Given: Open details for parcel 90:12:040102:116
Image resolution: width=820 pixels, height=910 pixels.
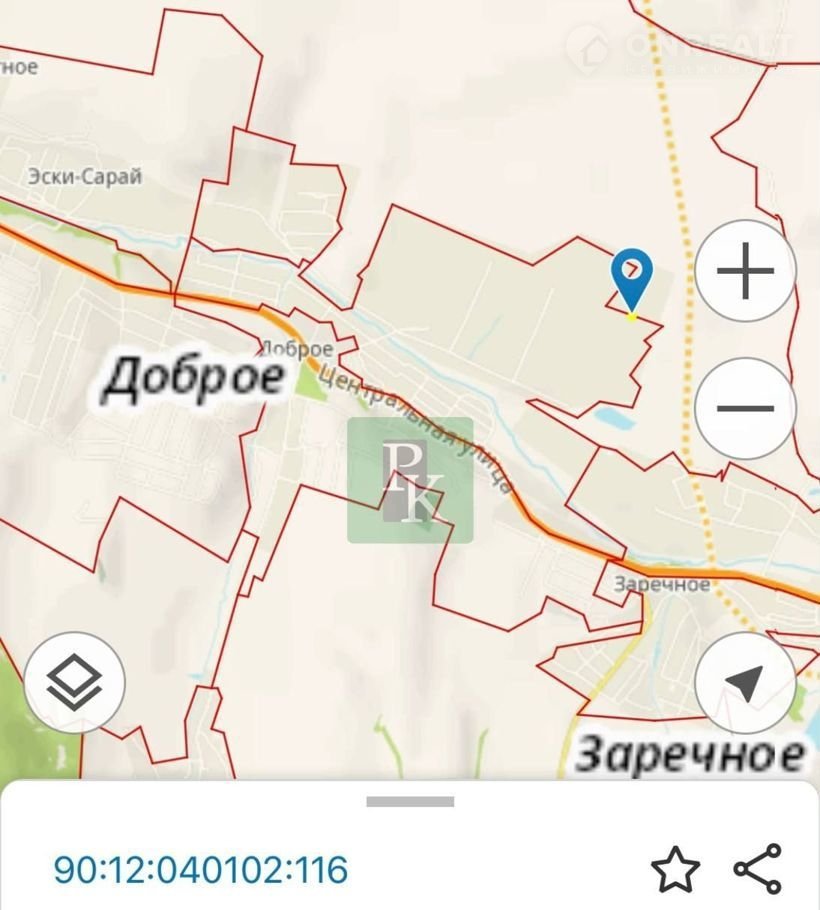Looking at the screenshot, I should tap(201, 869).
